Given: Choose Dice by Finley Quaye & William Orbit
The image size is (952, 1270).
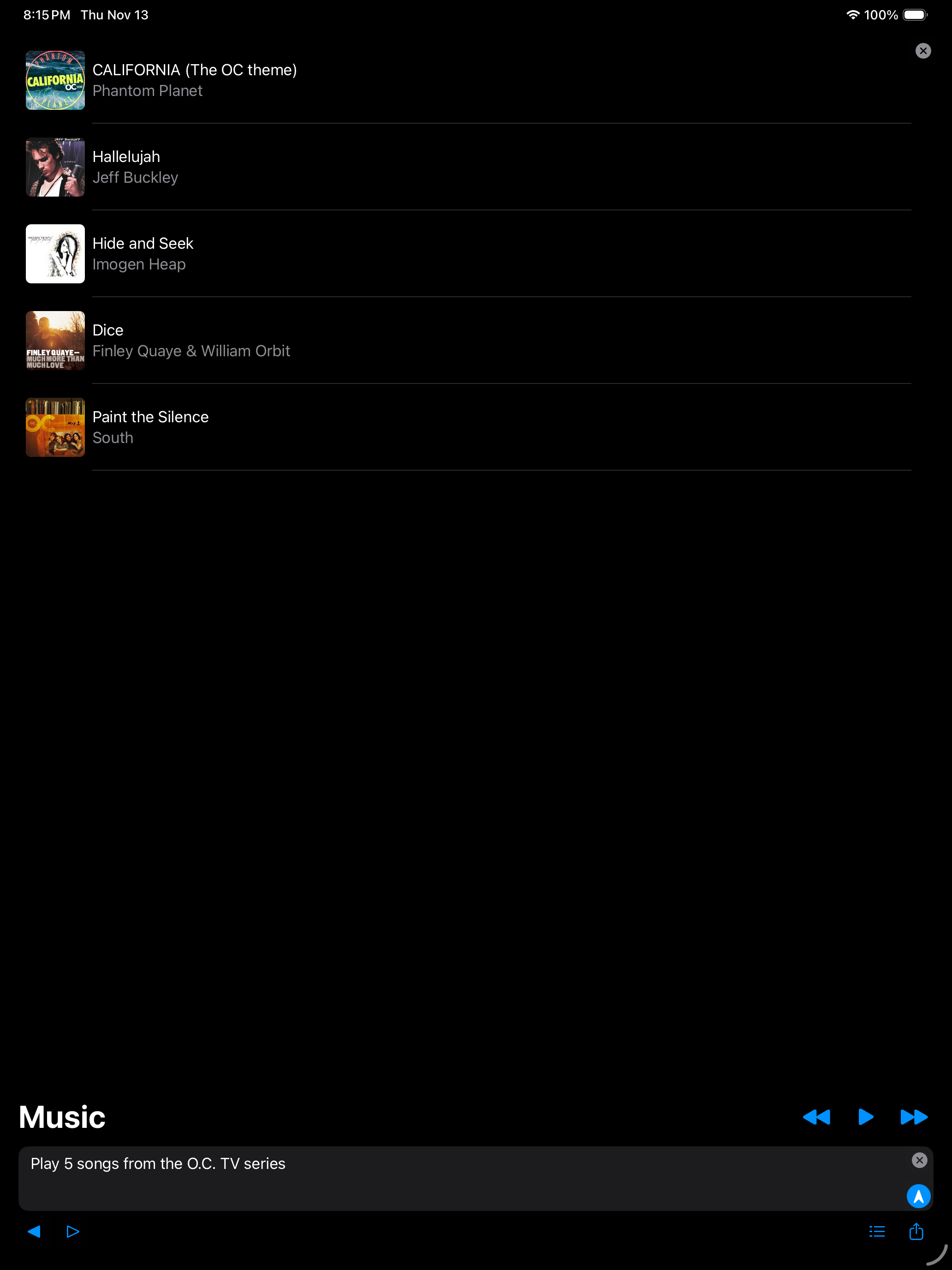Looking at the screenshot, I should click(191, 341).
